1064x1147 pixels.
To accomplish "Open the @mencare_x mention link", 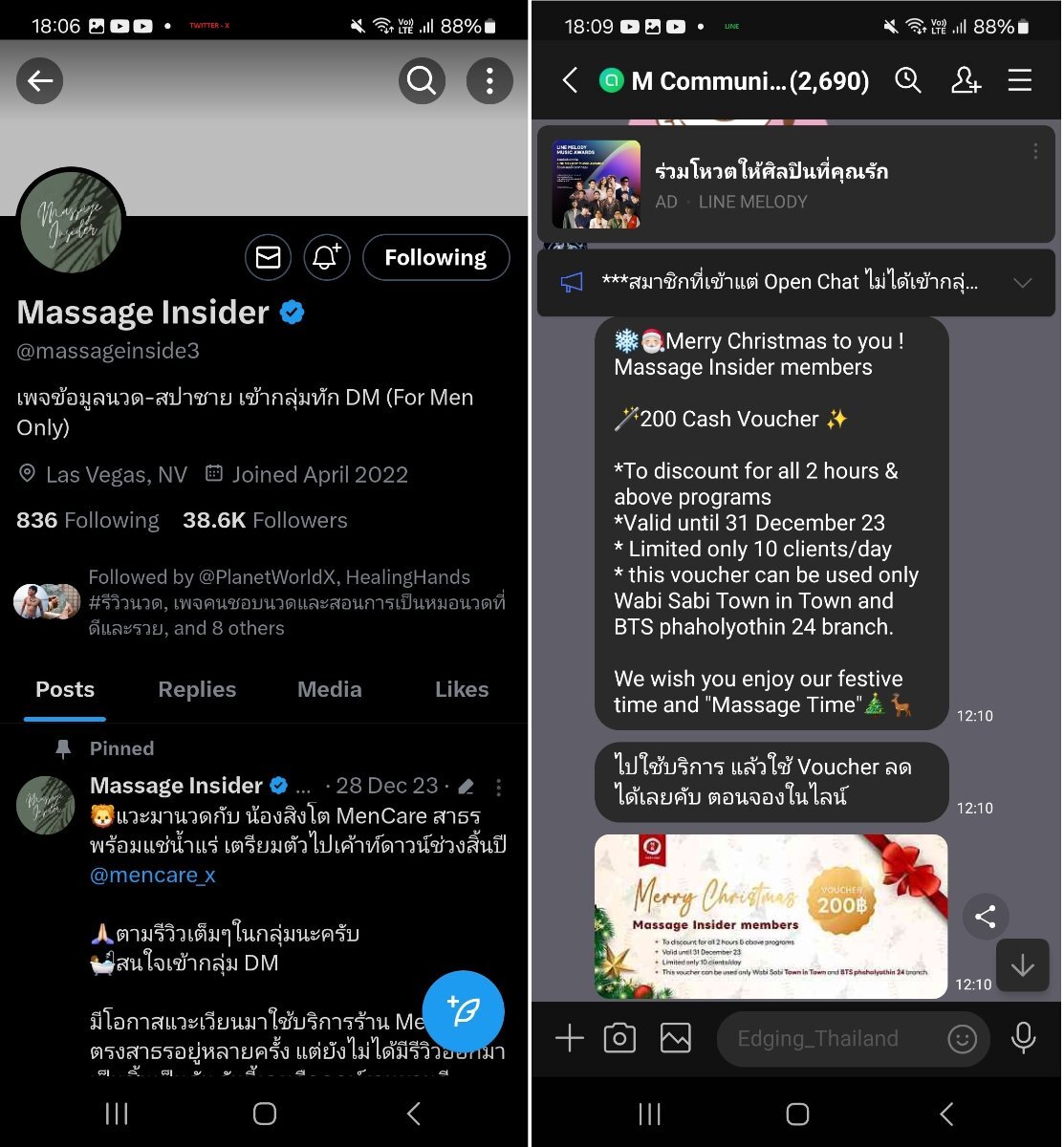I will tap(153, 875).
